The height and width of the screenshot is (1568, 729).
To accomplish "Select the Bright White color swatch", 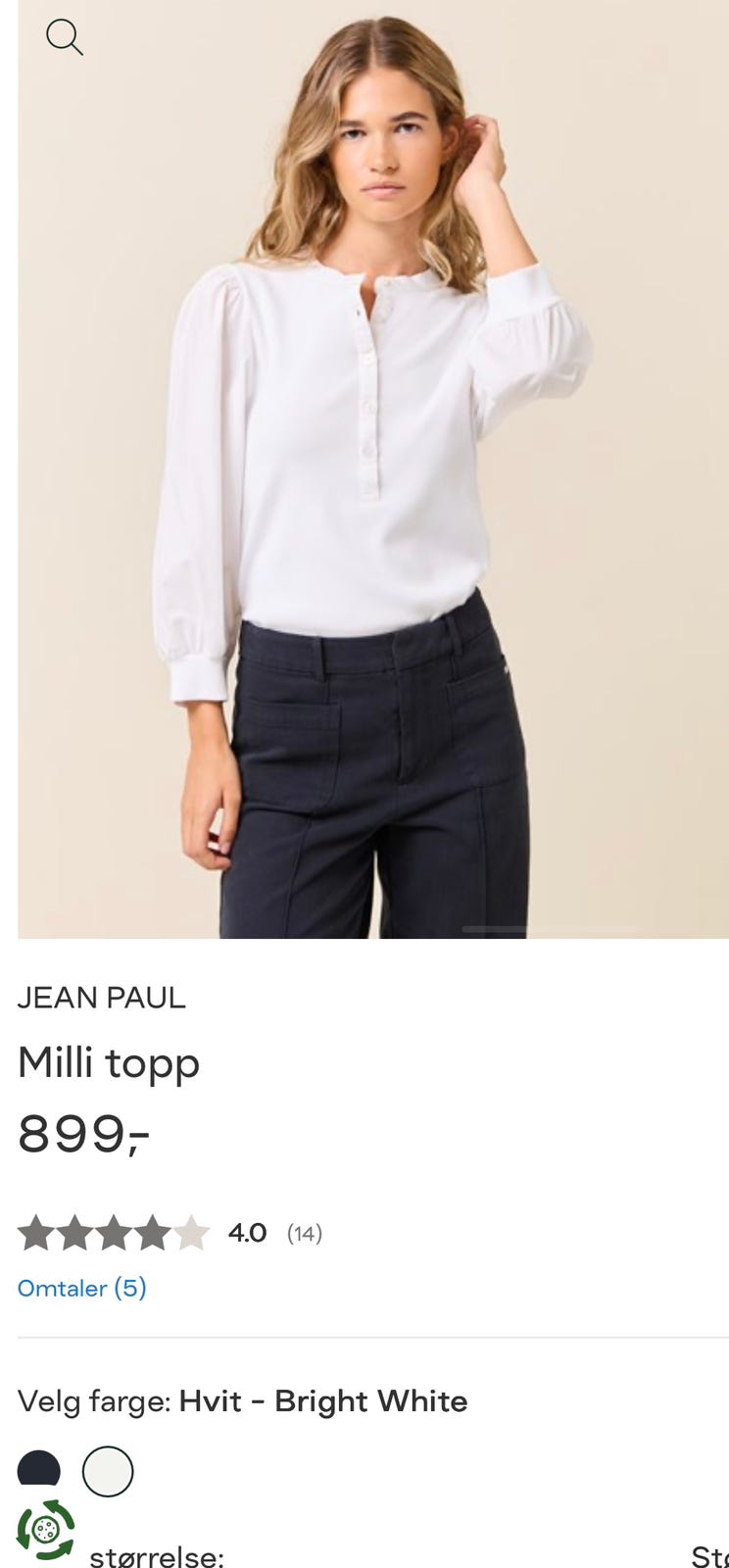I will pyautogui.click(x=108, y=1471).
